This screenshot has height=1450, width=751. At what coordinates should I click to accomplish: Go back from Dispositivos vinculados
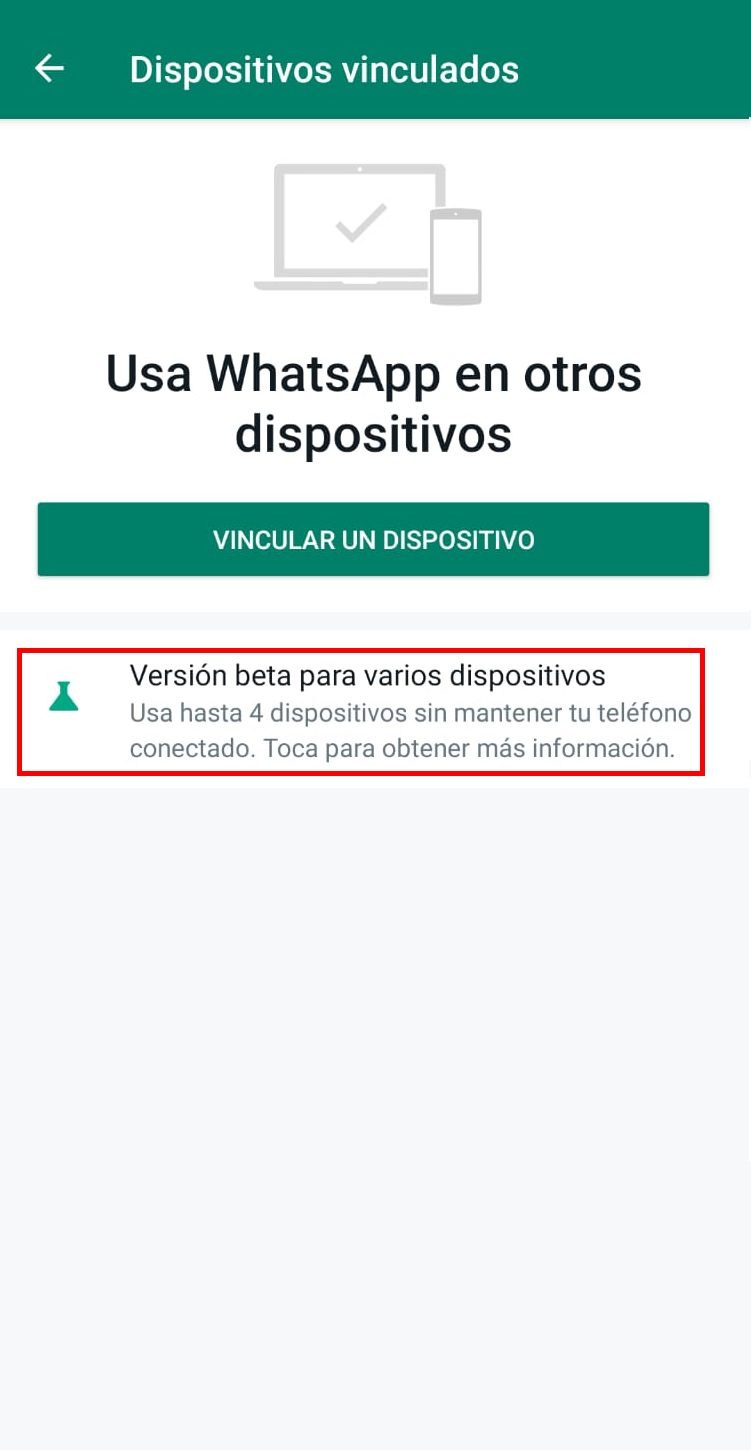(x=49, y=68)
